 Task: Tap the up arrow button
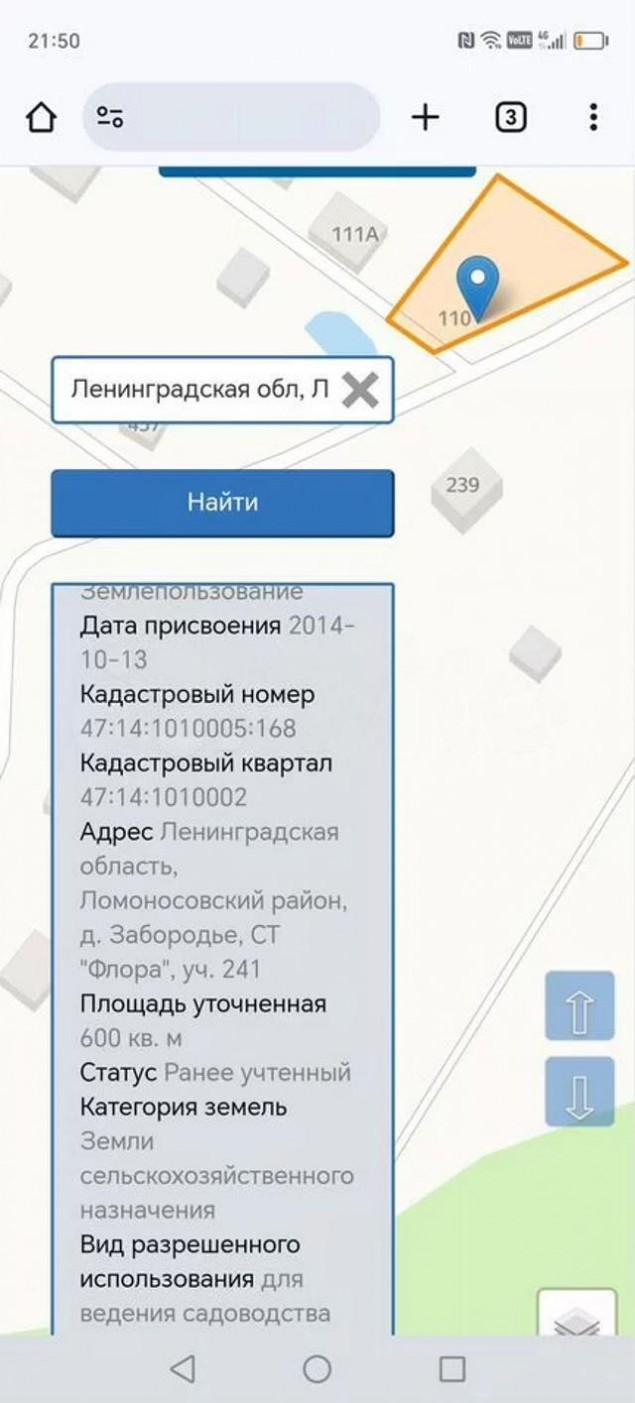click(x=580, y=1006)
